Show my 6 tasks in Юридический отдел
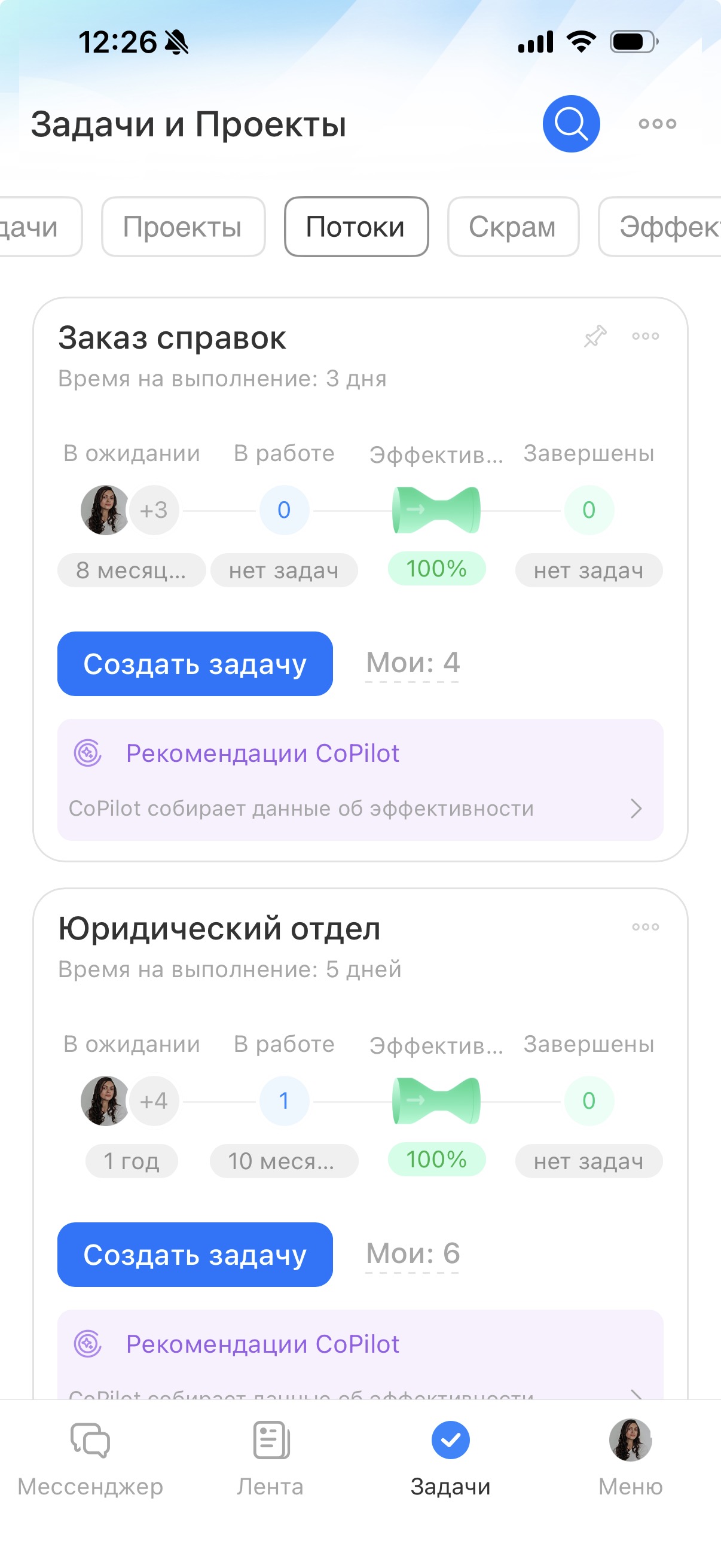The height and width of the screenshot is (1568, 721). pos(413,1253)
